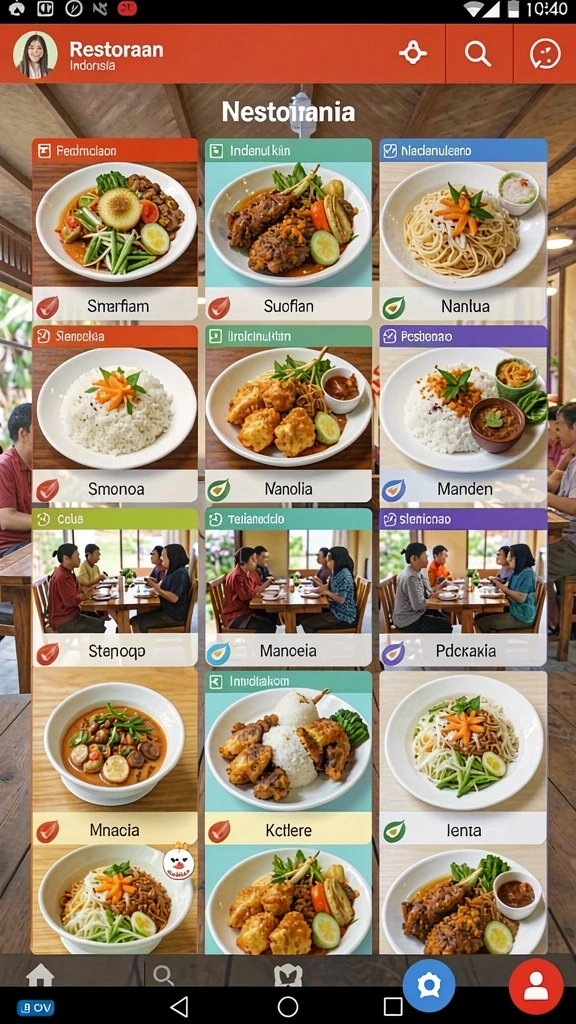
Task: Open the red profile floating button
Action: coord(536,986)
